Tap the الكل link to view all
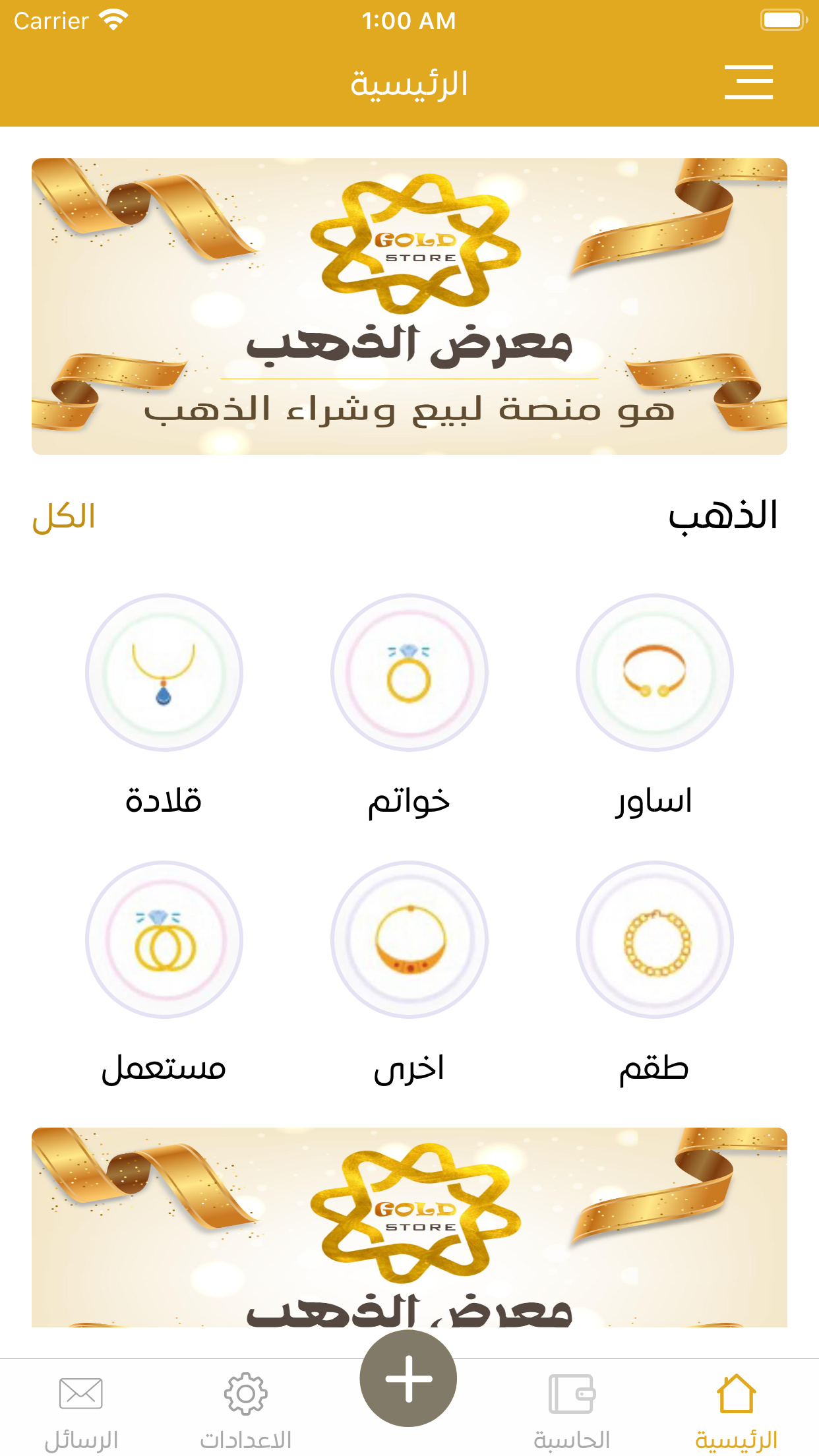The image size is (819, 1456). click(x=64, y=516)
